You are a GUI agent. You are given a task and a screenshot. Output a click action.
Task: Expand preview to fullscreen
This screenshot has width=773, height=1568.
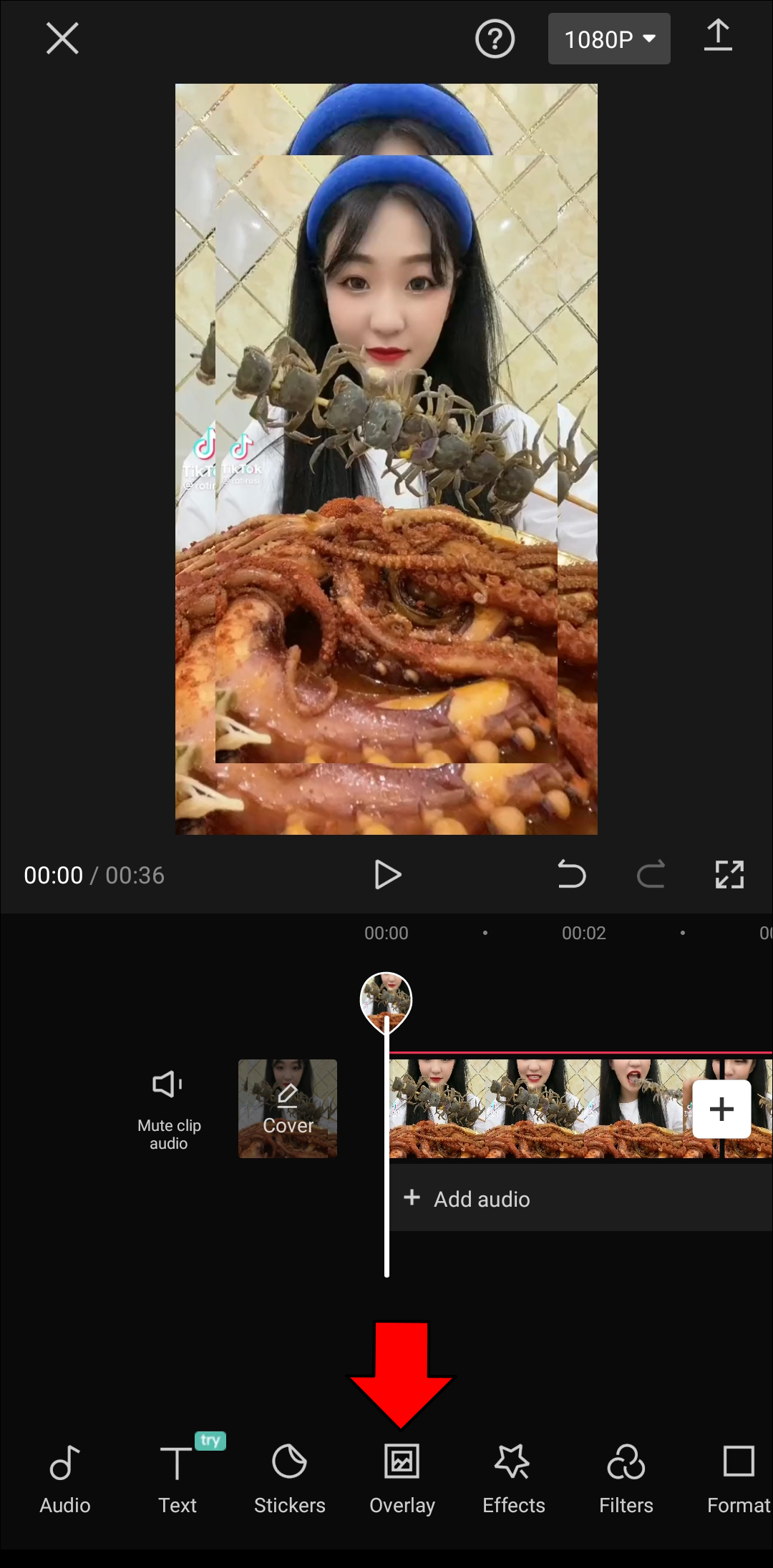[729, 874]
